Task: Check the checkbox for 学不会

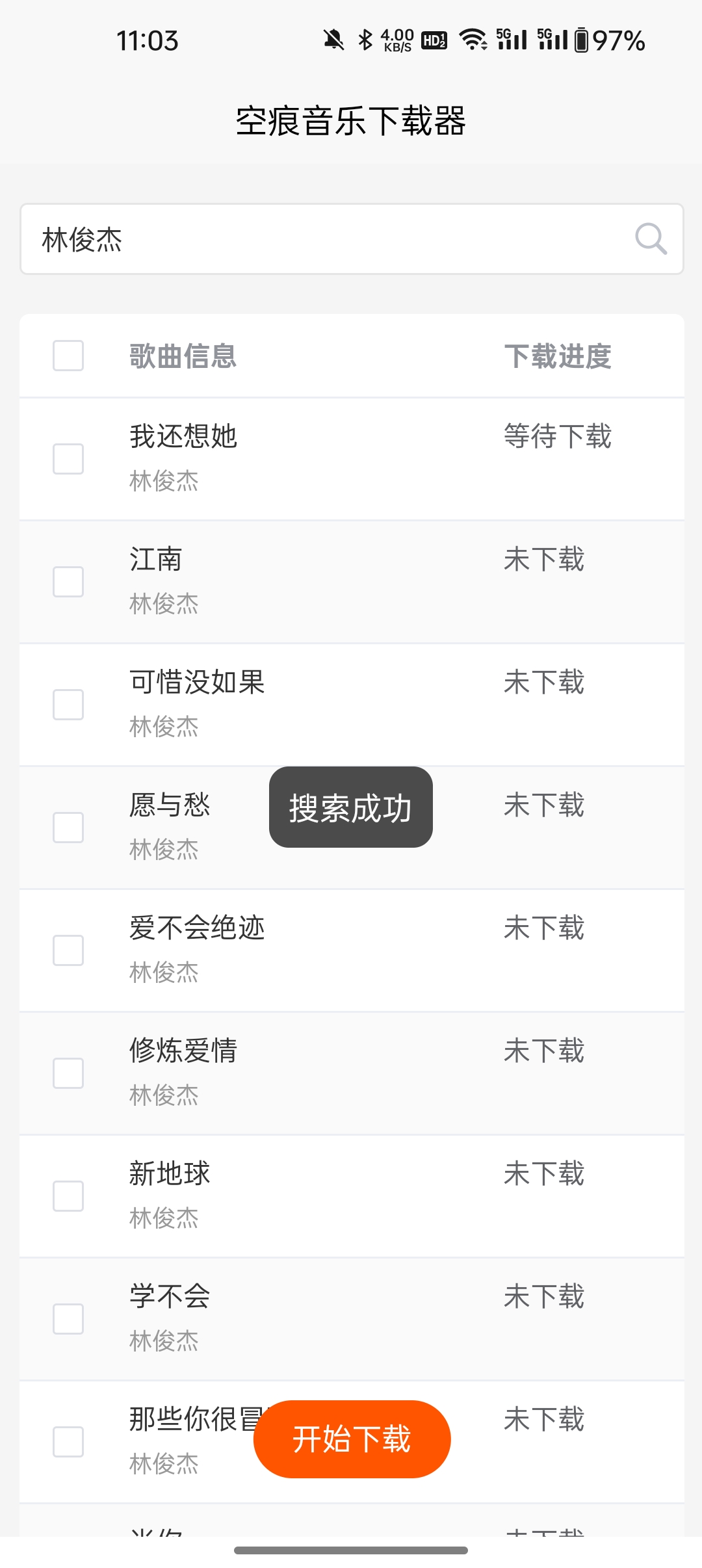Action: [68, 1318]
